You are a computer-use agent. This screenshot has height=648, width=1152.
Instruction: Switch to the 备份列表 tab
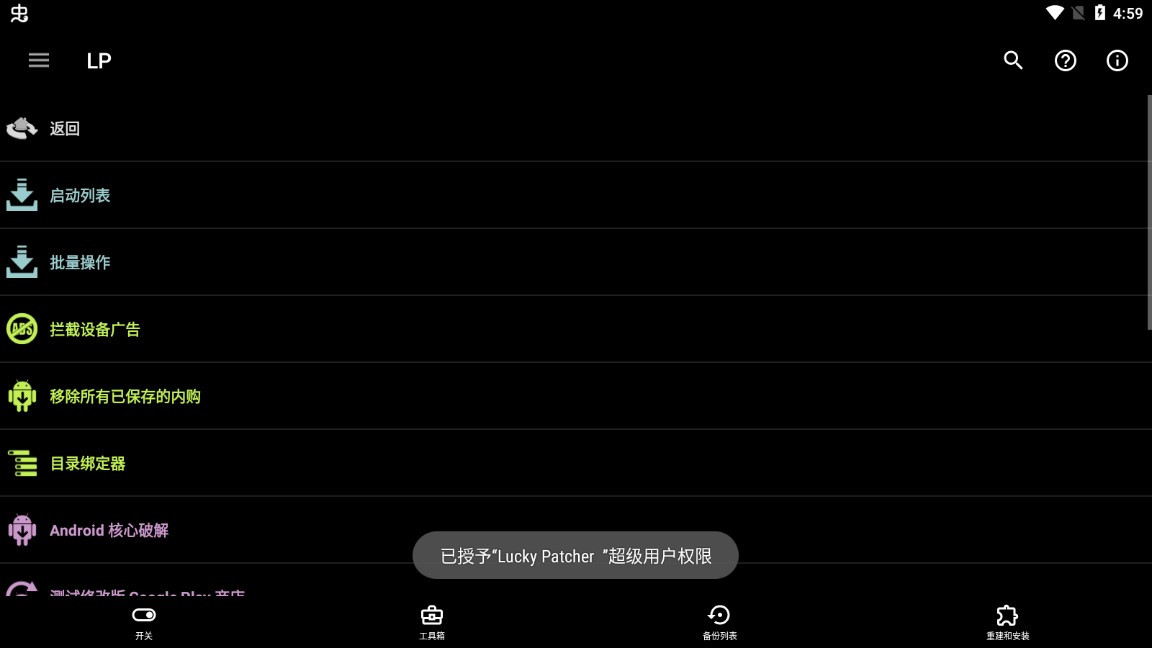tap(719, 621)
